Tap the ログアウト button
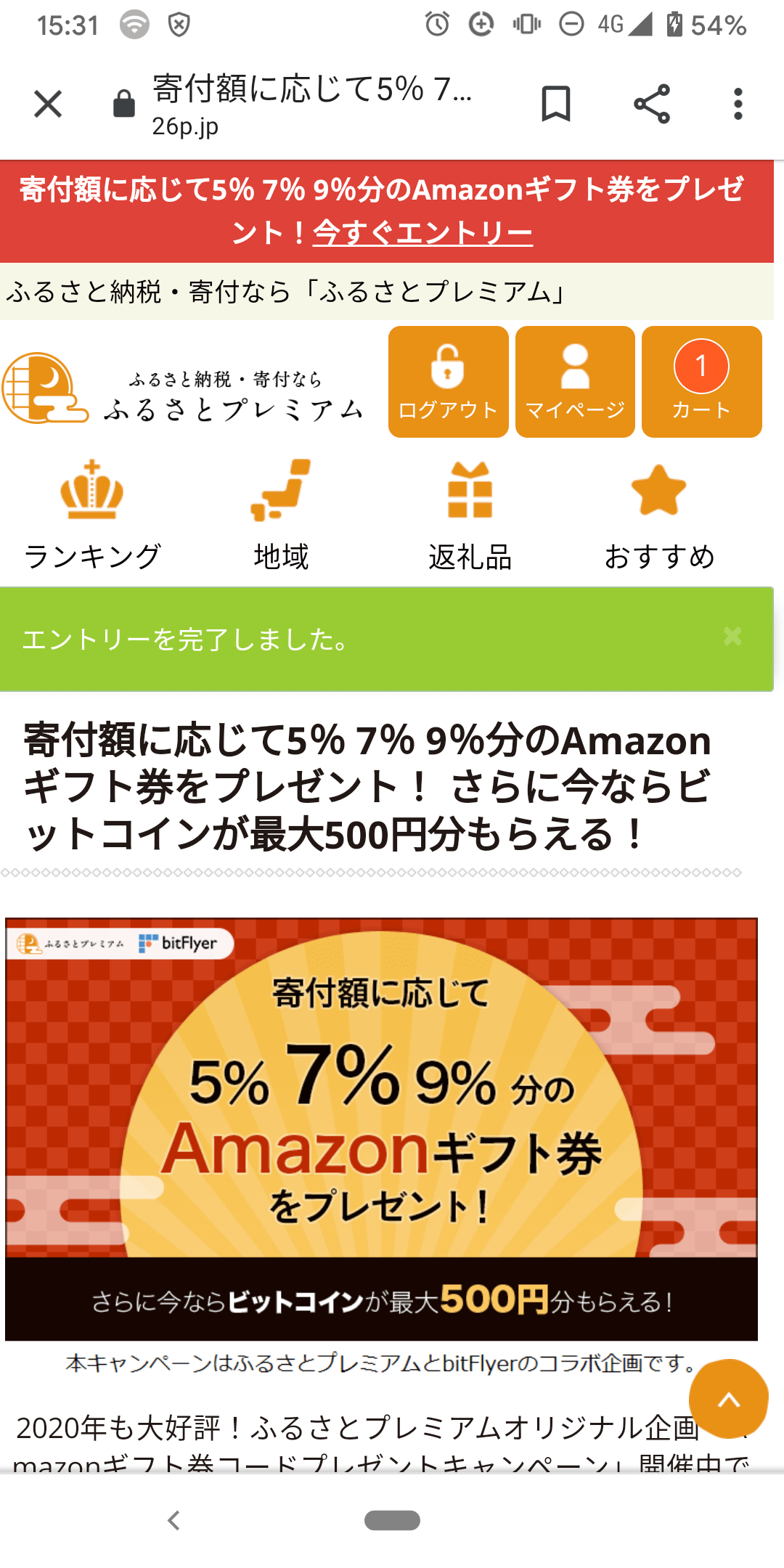The image size is (784, 1568). [x=448, y=382]
